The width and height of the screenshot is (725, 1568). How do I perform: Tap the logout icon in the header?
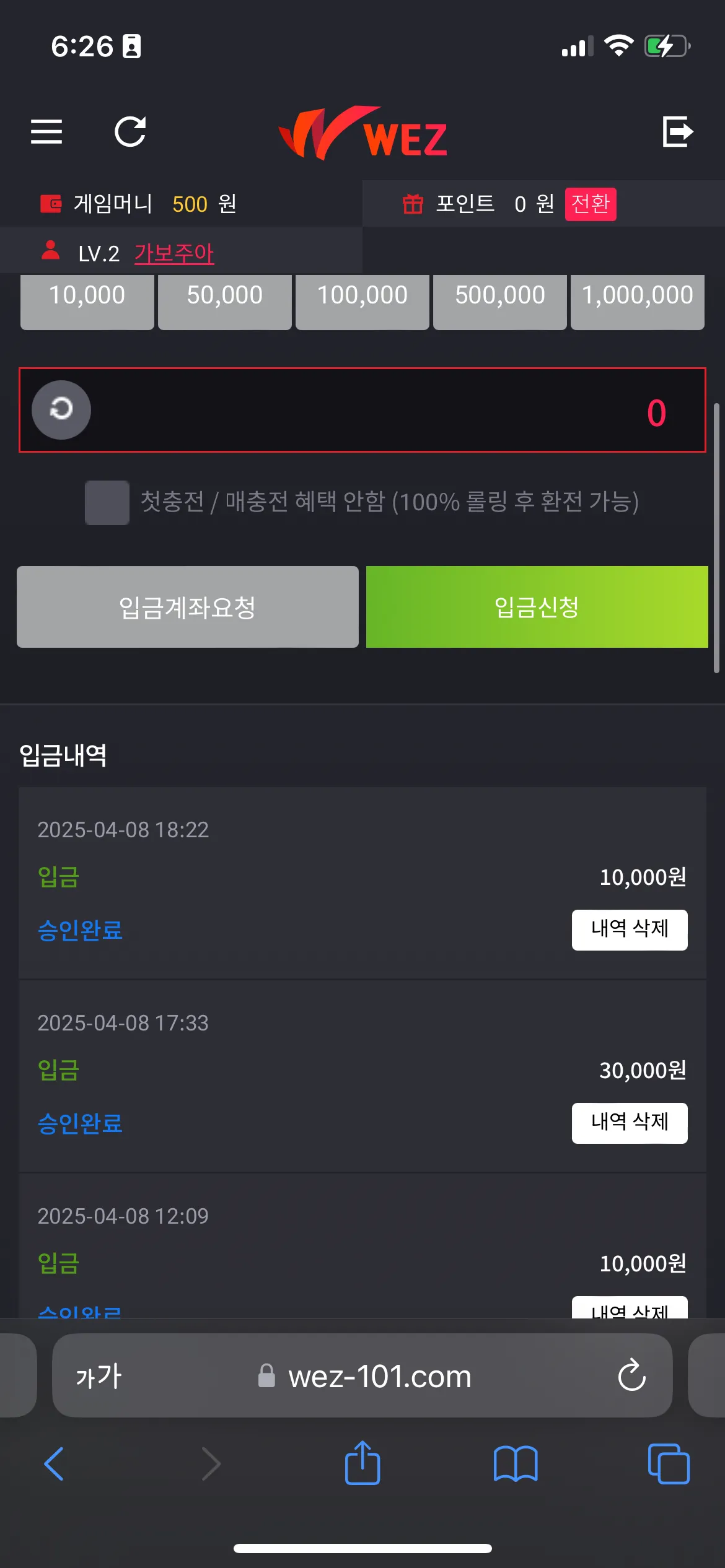pyautogui.click(x=677, y=131)
